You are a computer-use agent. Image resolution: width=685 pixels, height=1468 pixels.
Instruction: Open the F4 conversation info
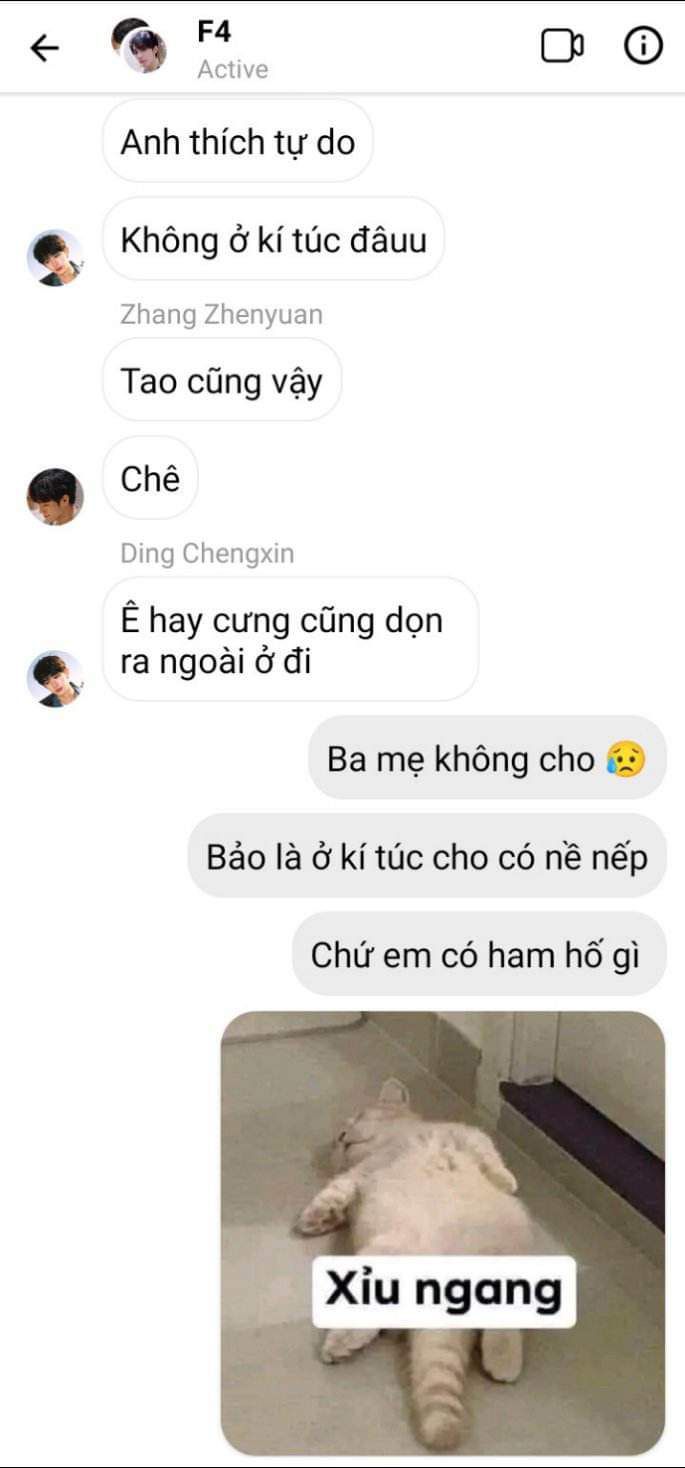pos(644,46)
